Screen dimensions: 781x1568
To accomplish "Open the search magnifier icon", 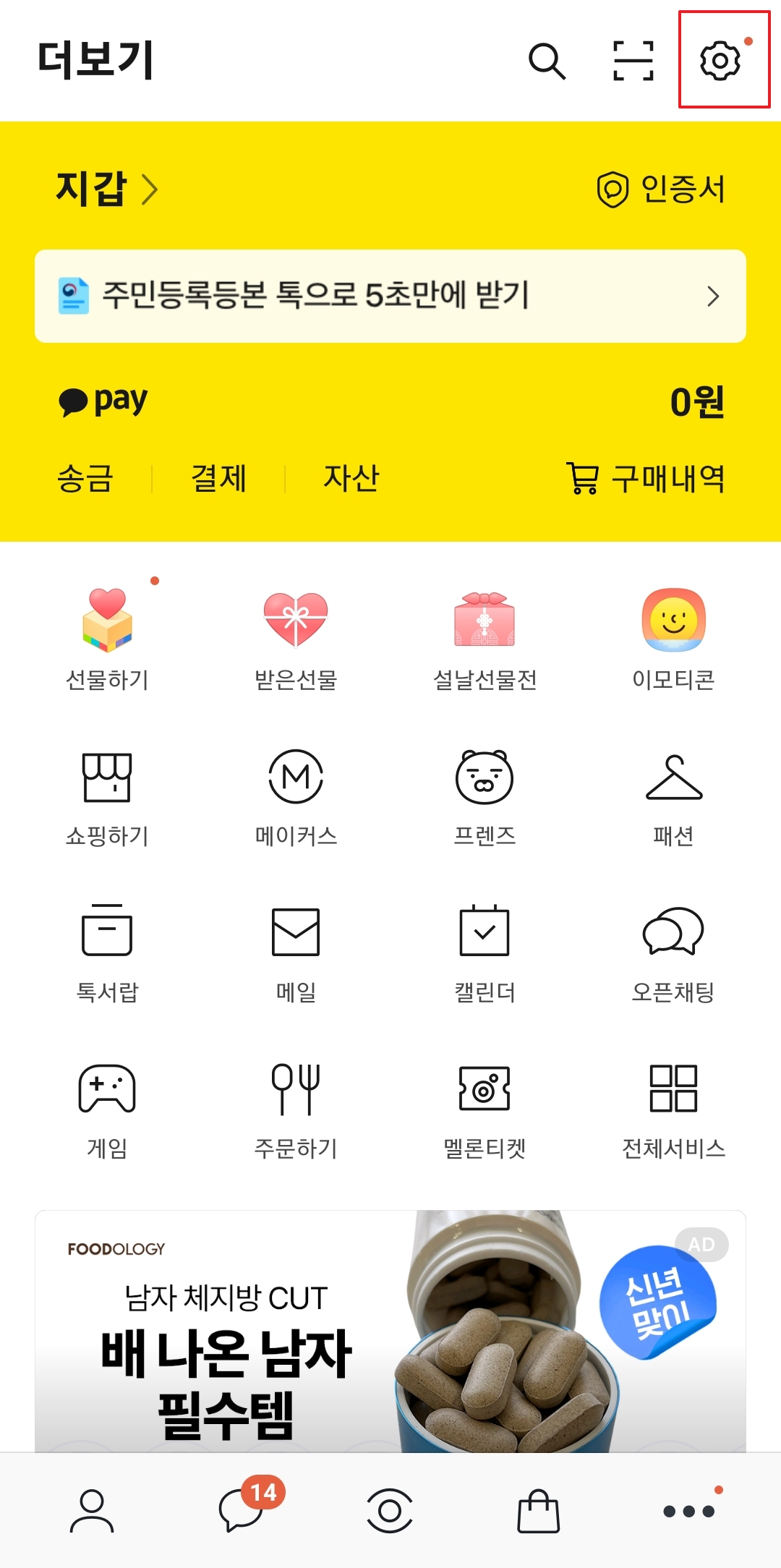I will [547, 62].
